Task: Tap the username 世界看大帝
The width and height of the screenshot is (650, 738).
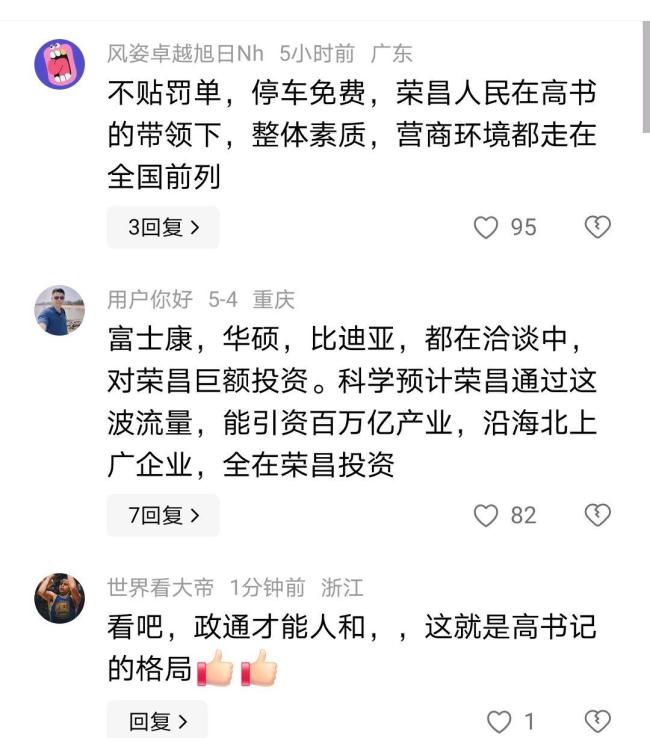Action: tap(162, 588)
